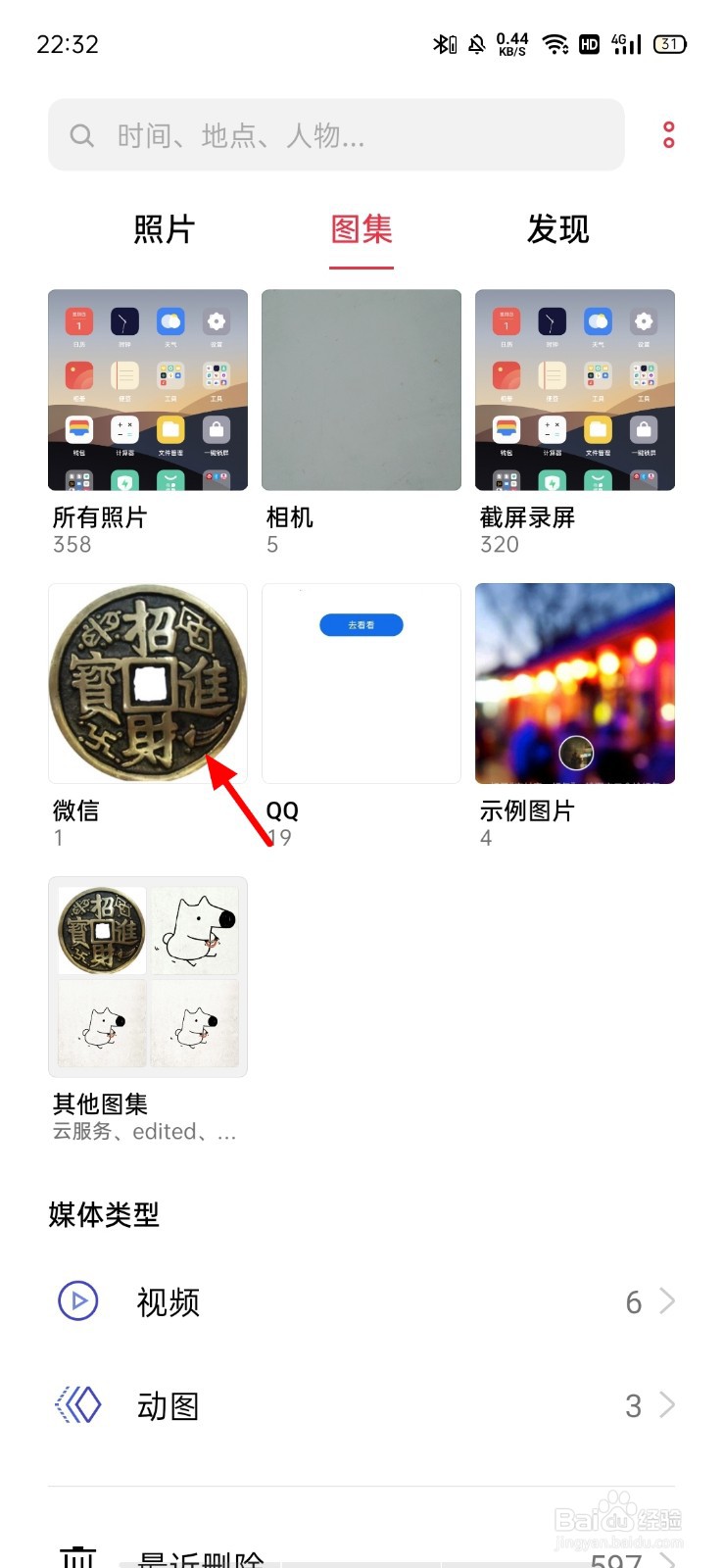This screenshot has width=723, height=1568.
Task: Open the 所有照片 album
Action: 148,390
